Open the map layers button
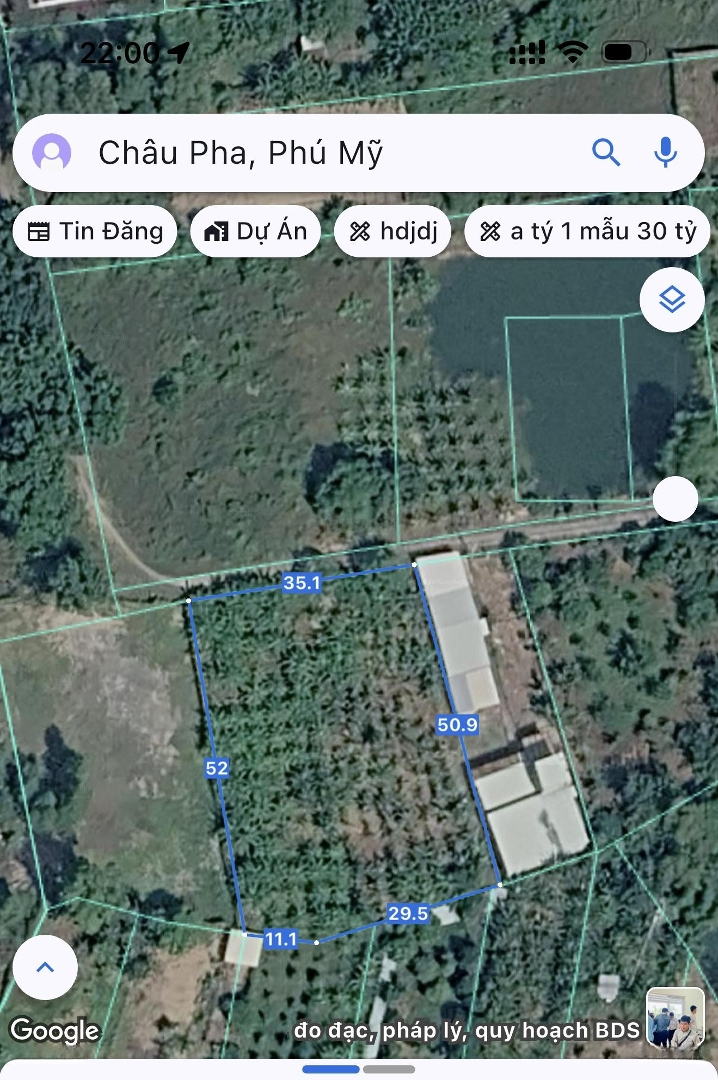Image resolution: width=718 pixels, height=1080 pixels. (672, 298)
